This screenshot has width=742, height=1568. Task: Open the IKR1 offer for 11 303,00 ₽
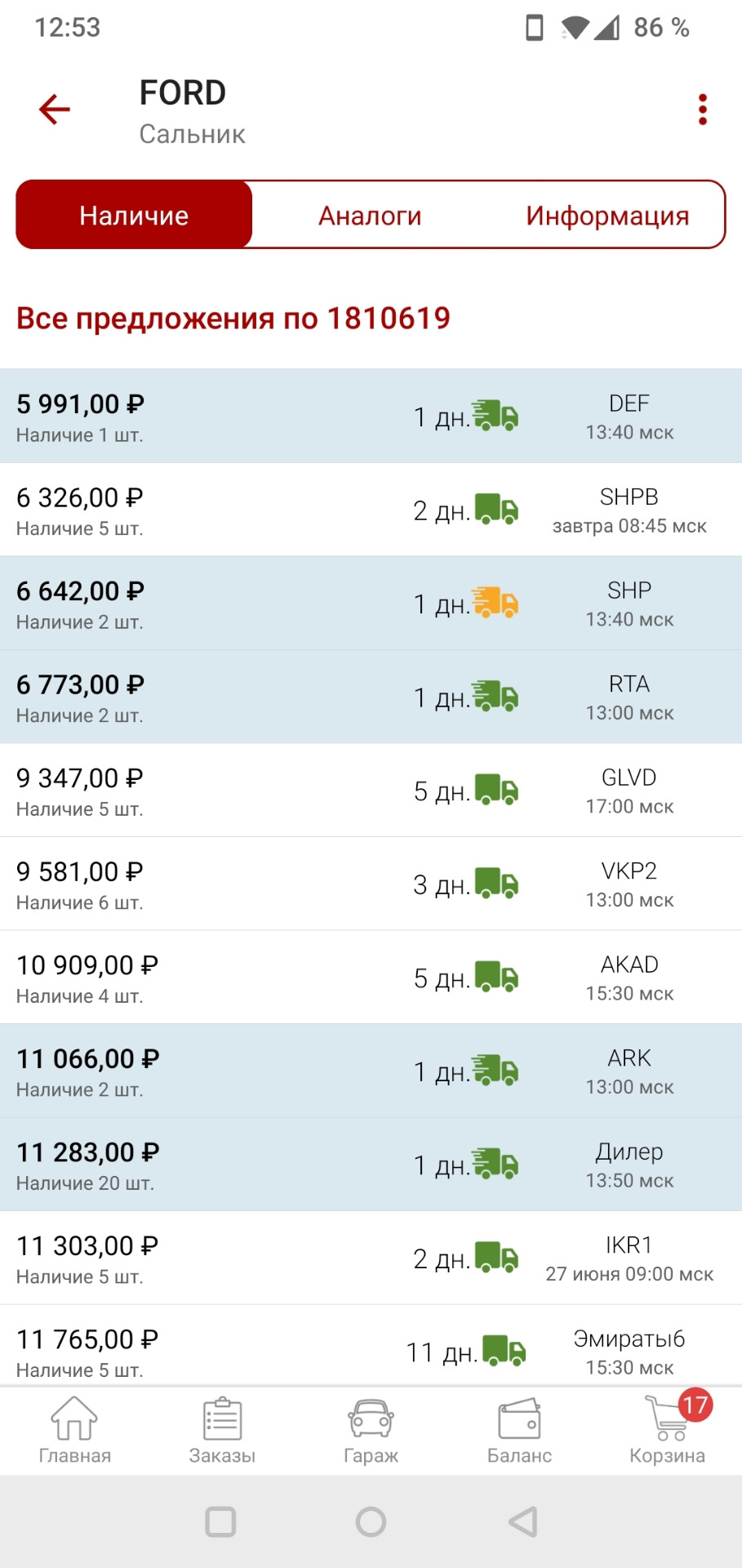pyautogui.click(x=371, y=1258)
